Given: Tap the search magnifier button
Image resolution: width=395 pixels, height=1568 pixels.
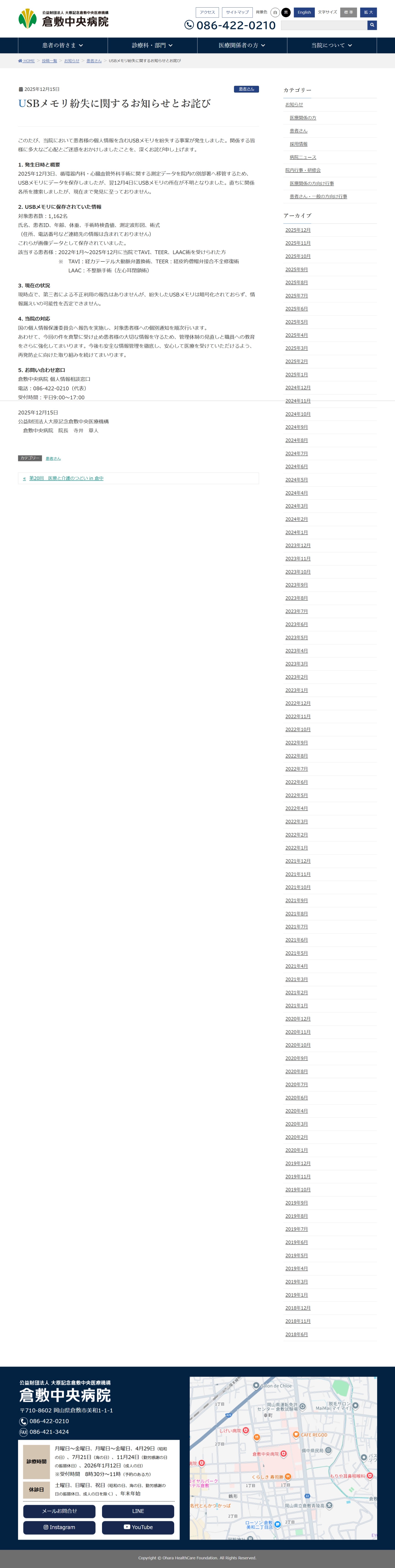Looking at the screenshot, I should coord(372,25).
